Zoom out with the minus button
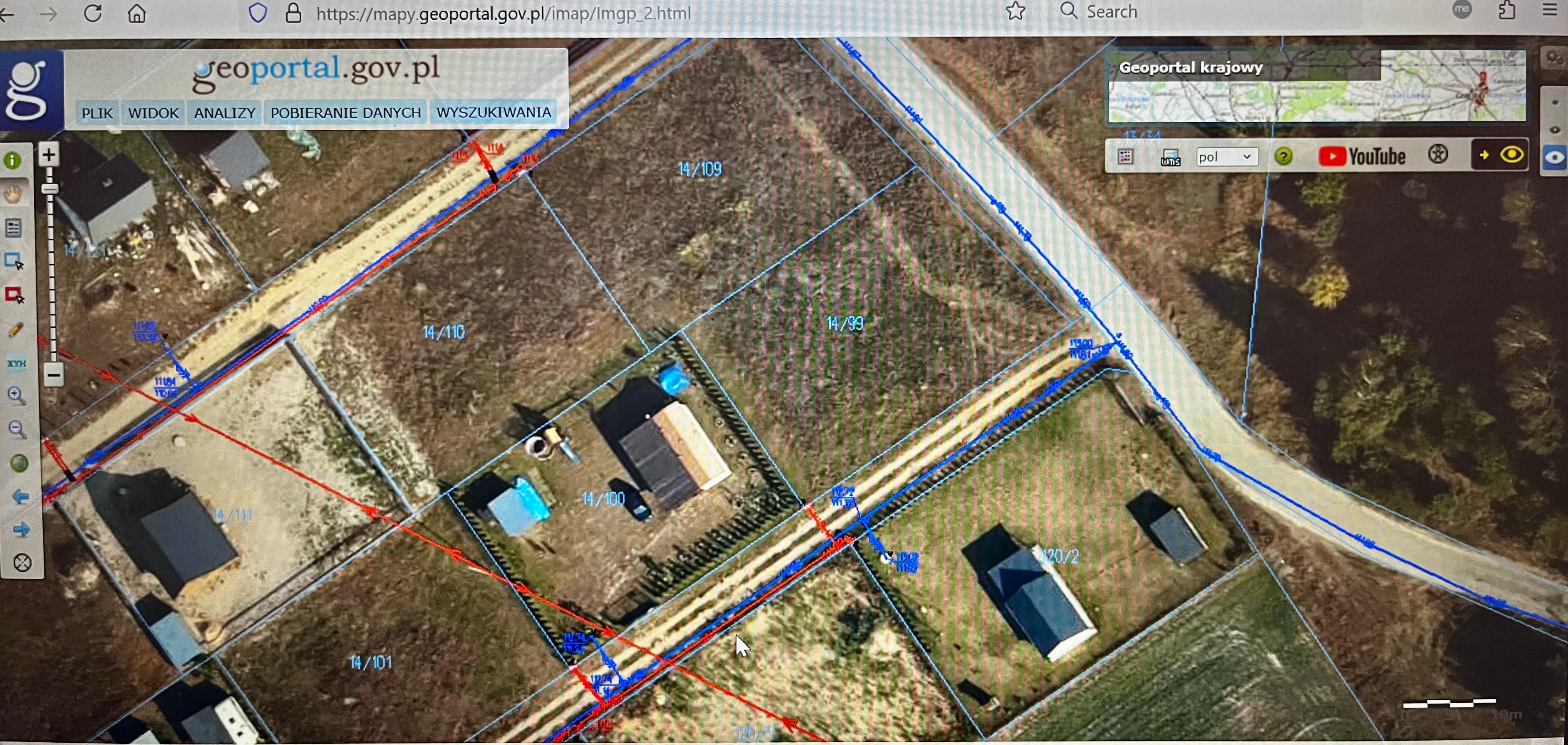This screenshot has height=745, width=1568. 54,375
